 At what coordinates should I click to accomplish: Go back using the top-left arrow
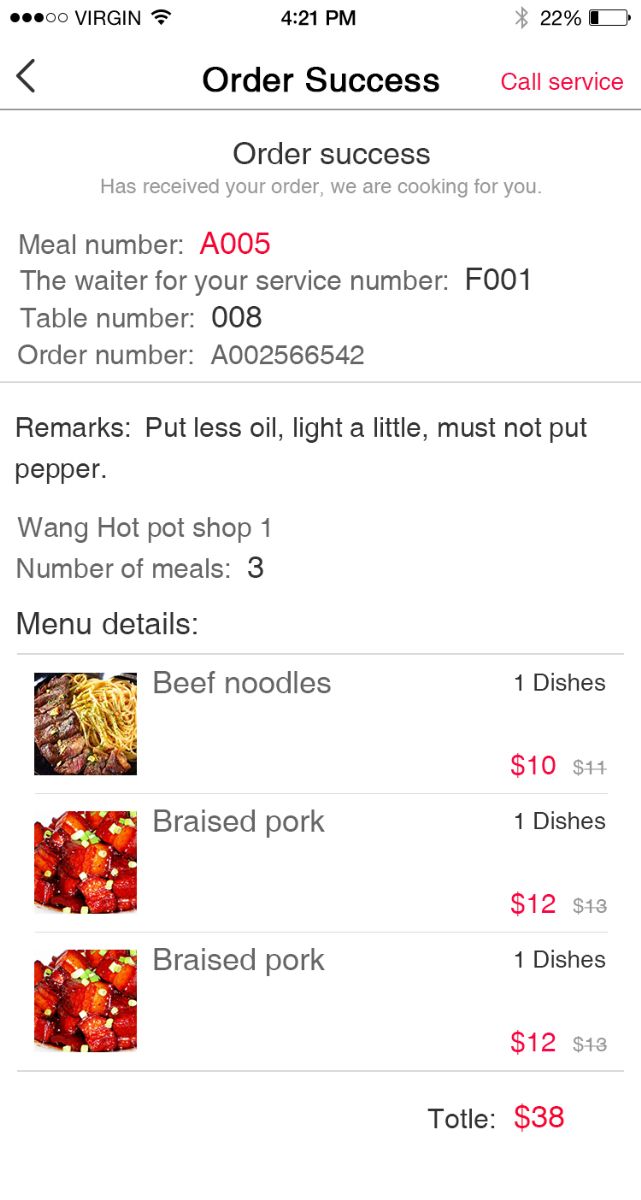coord(26,76)
